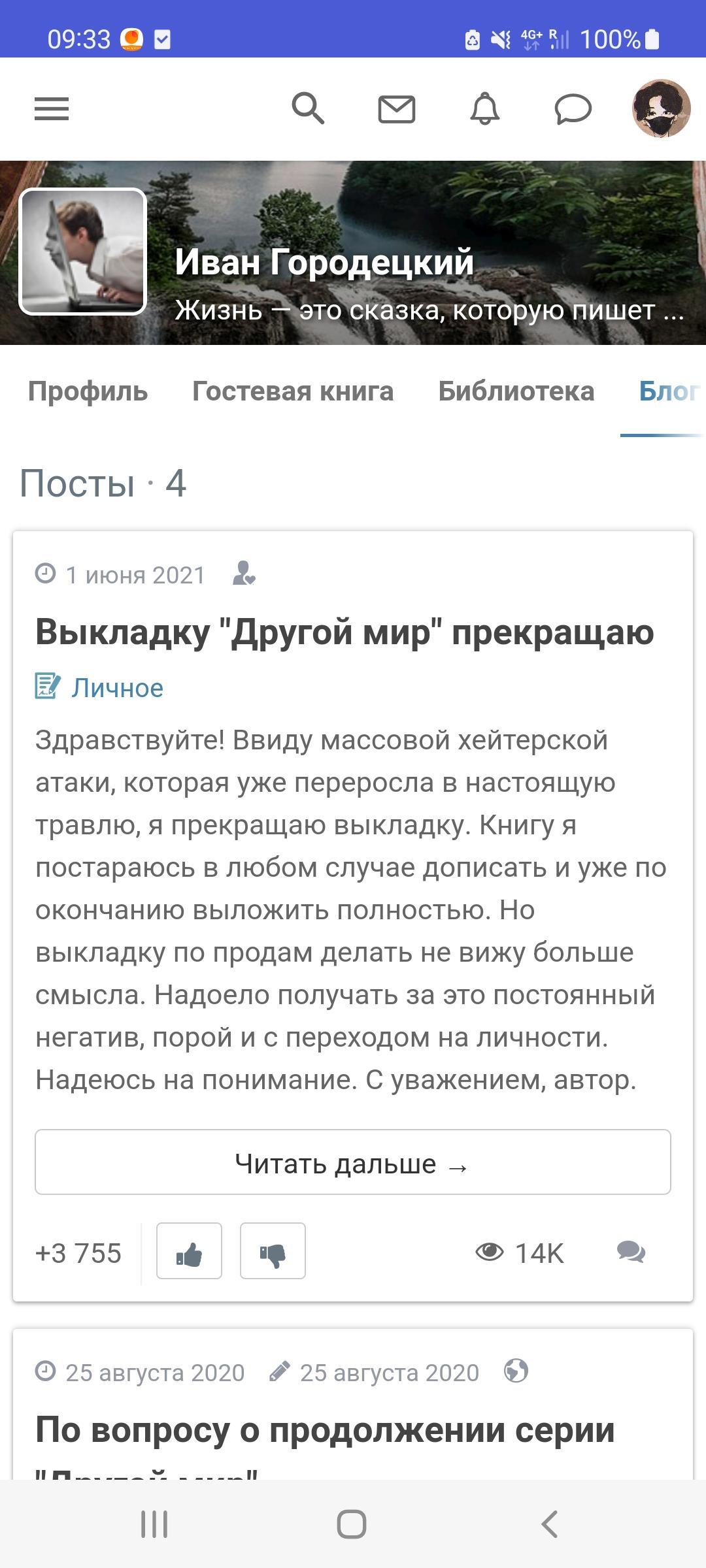The height and width of the screenshot is (1568, 706).
Task: Select the Блог tab
Action: tap(667, 391)
